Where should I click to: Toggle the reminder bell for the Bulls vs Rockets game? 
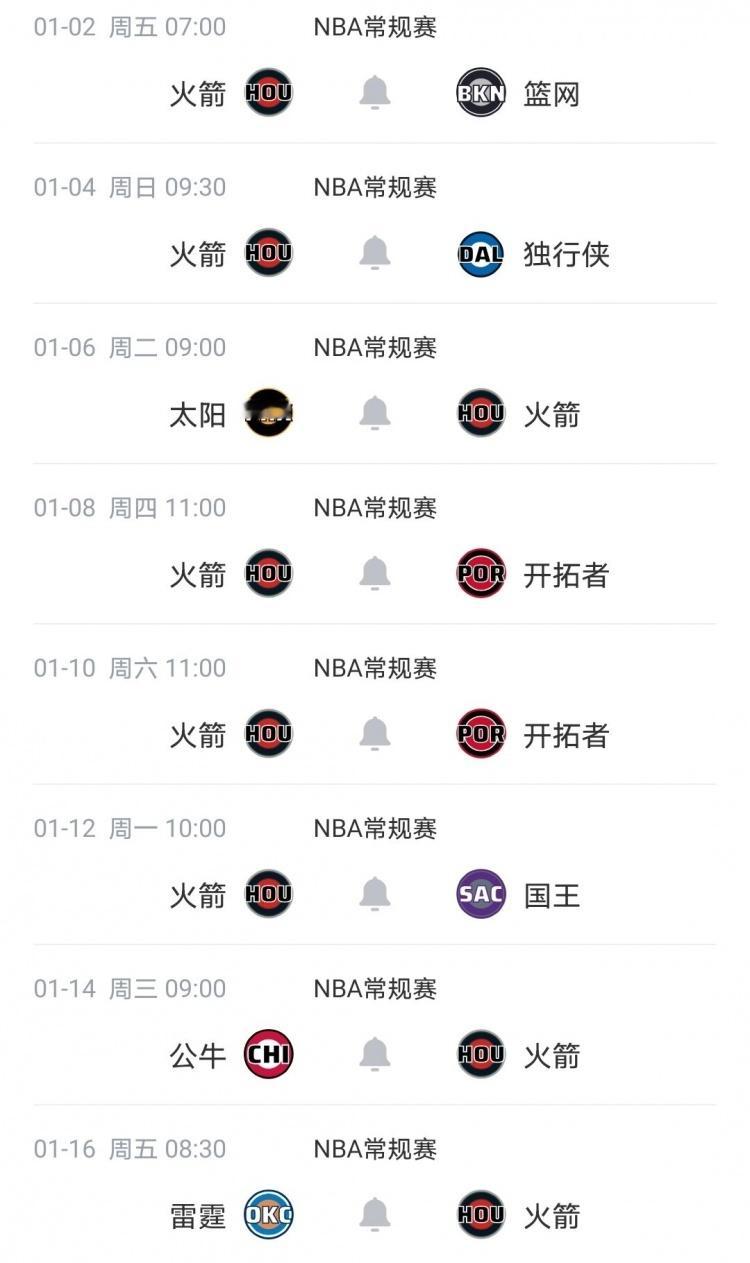[374, 1054]
